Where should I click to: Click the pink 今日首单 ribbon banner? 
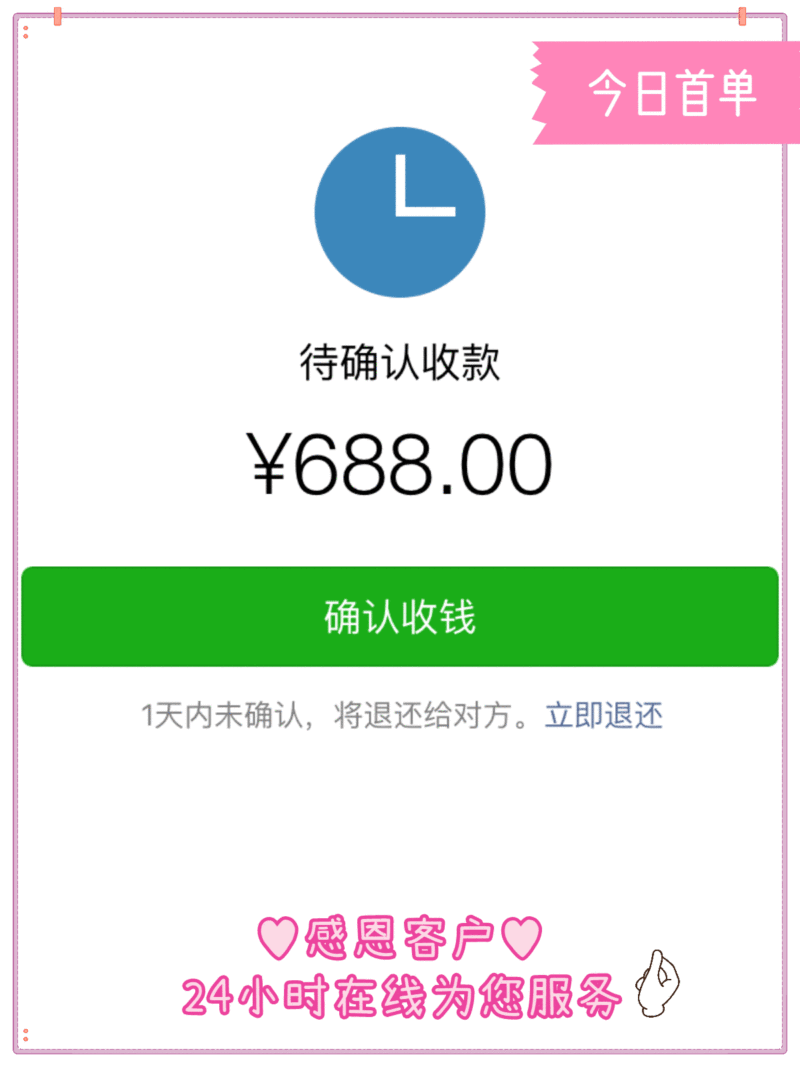coord(672,90)
